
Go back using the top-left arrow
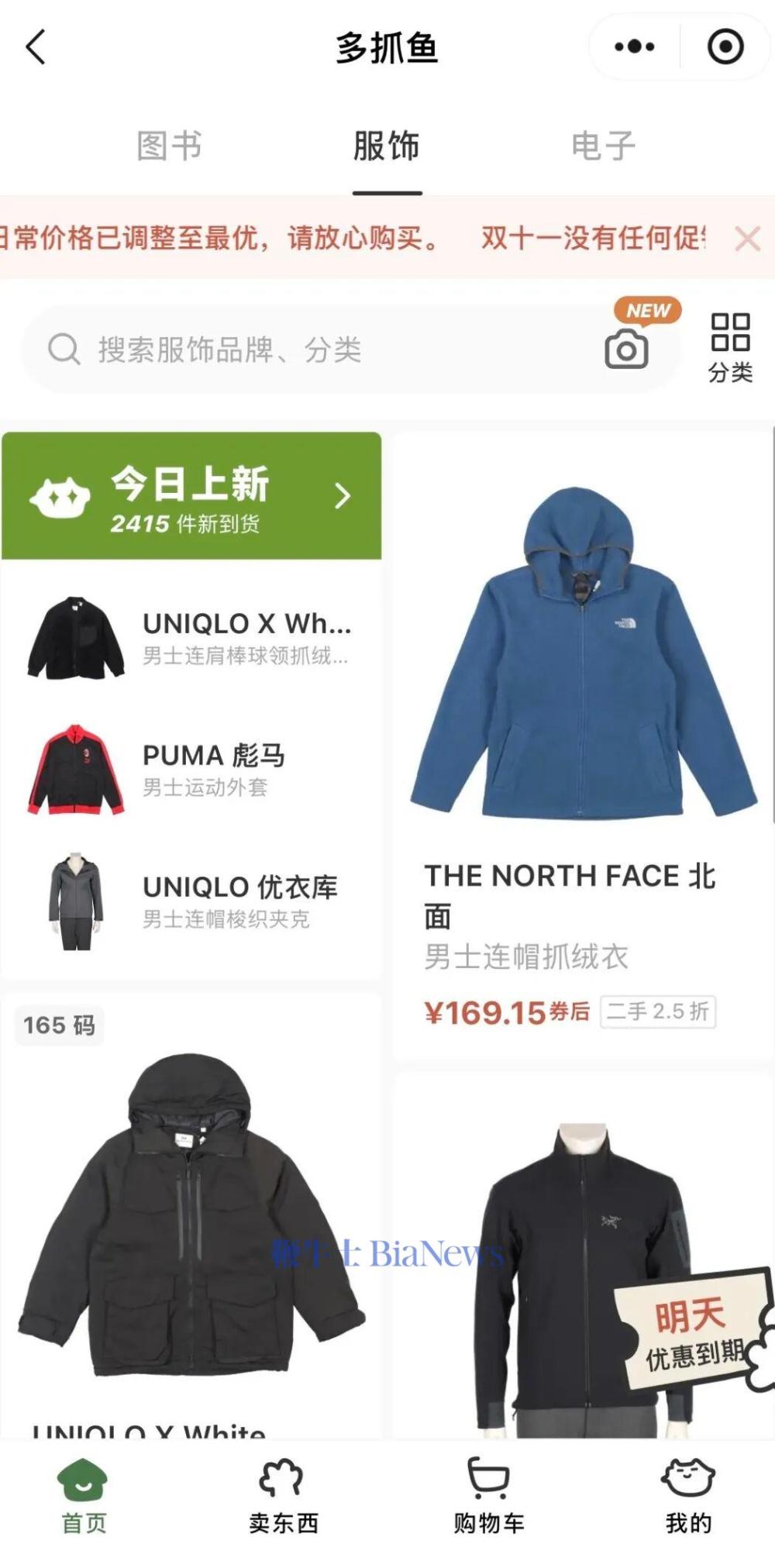(36, 47)
